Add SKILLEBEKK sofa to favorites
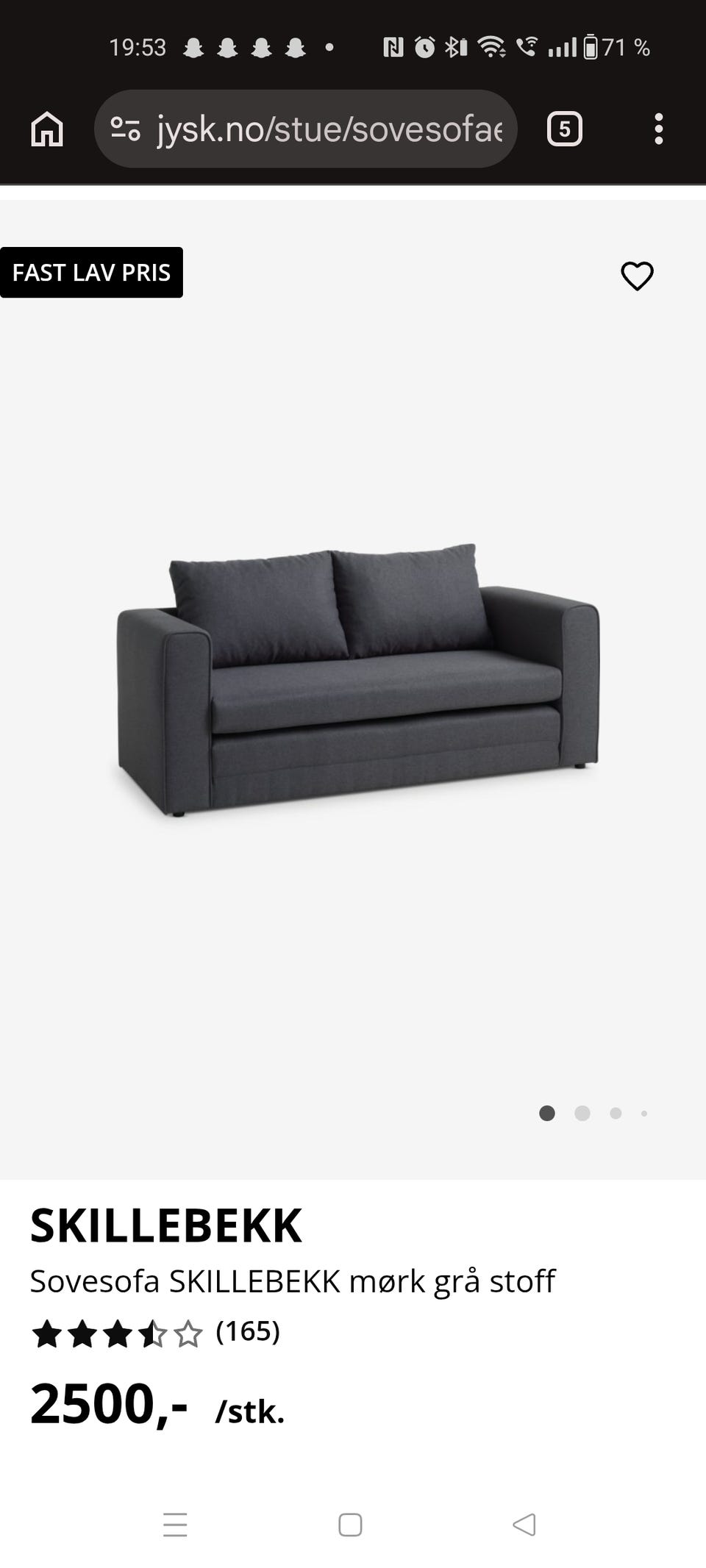Image resolution: width=706 pixels, height=1568 pixels. point(637,276)
